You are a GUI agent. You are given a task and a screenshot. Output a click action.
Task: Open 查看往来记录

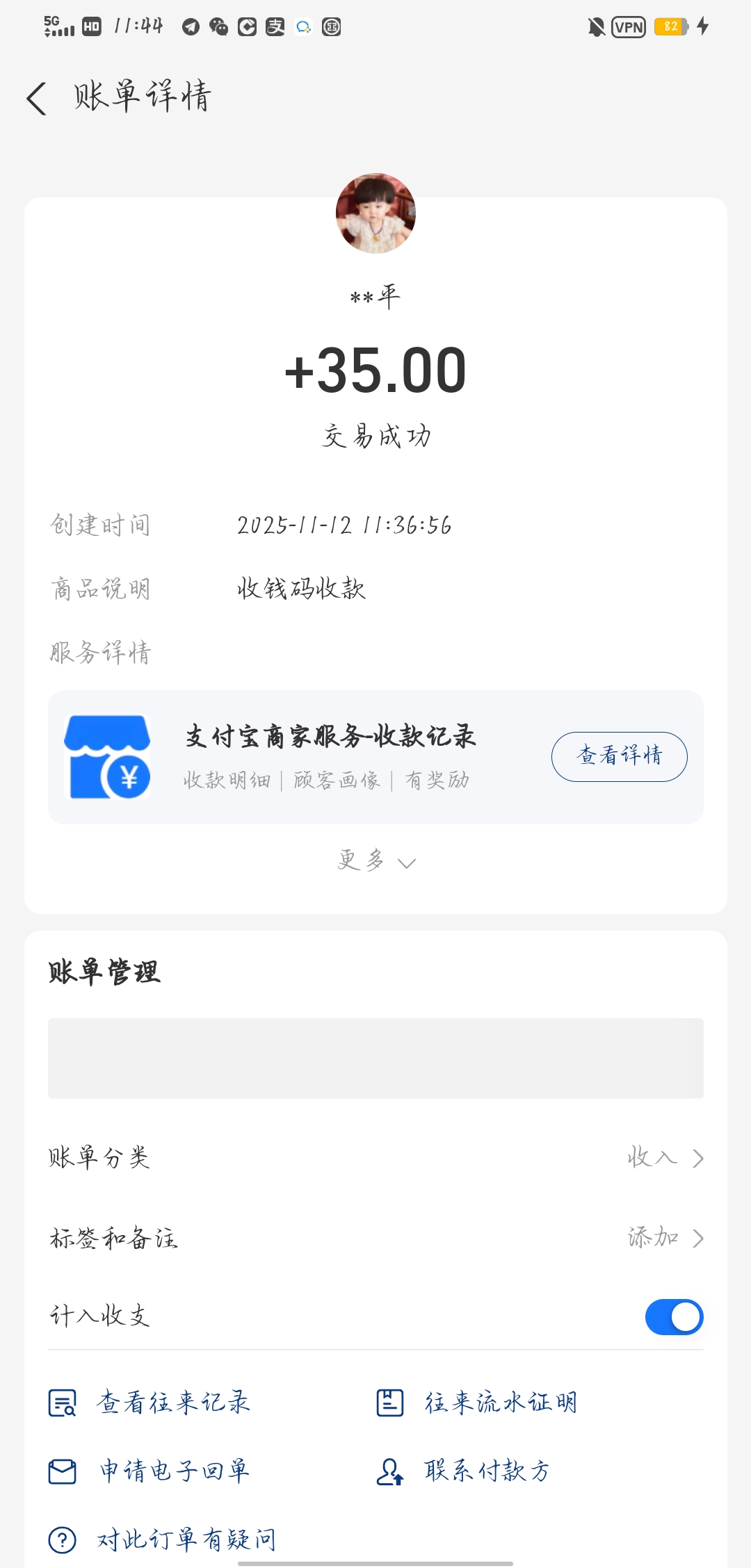pyautogui.click(x=172, y=1403)
